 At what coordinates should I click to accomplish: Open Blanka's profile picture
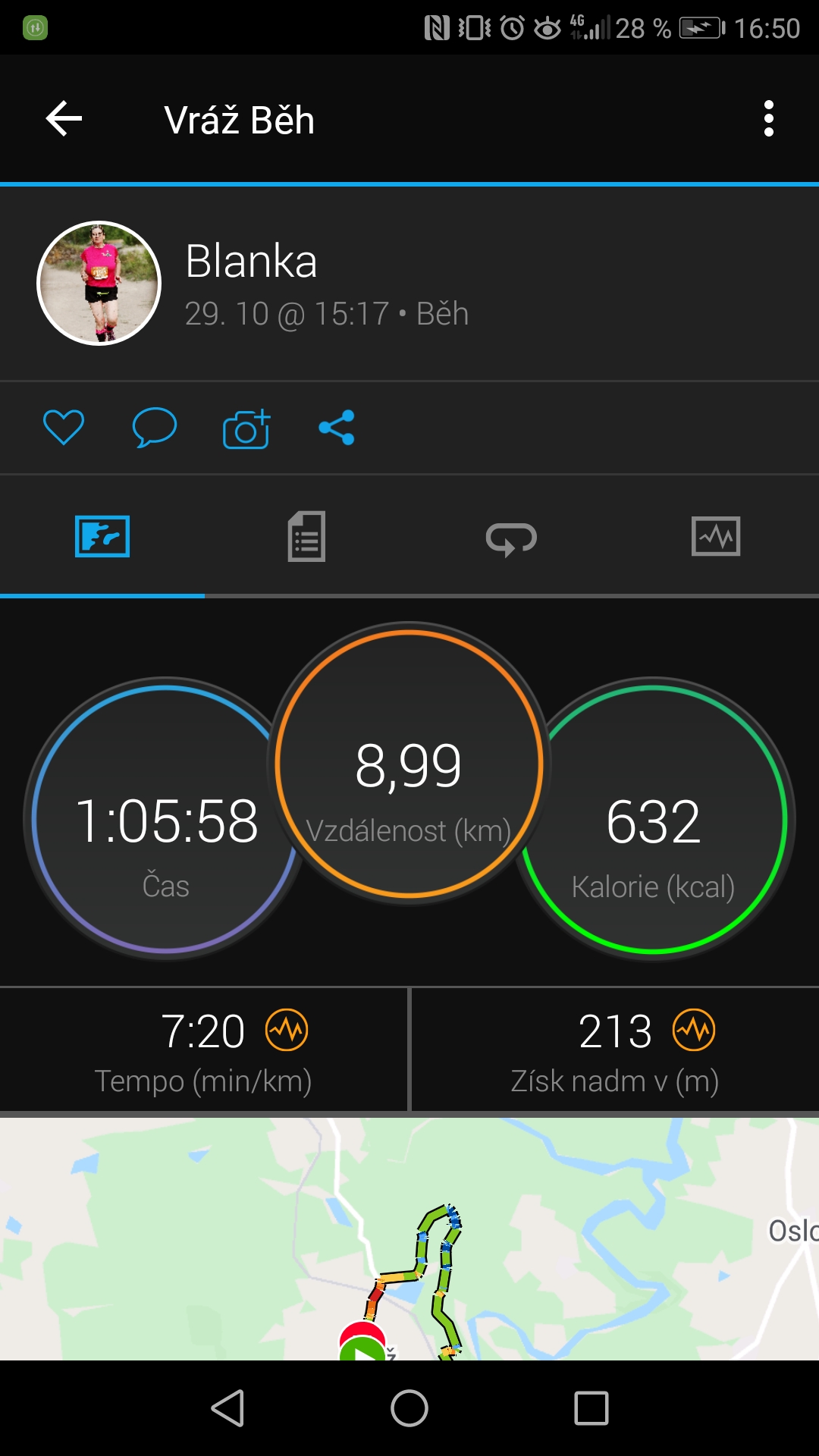tap(99, 283)
